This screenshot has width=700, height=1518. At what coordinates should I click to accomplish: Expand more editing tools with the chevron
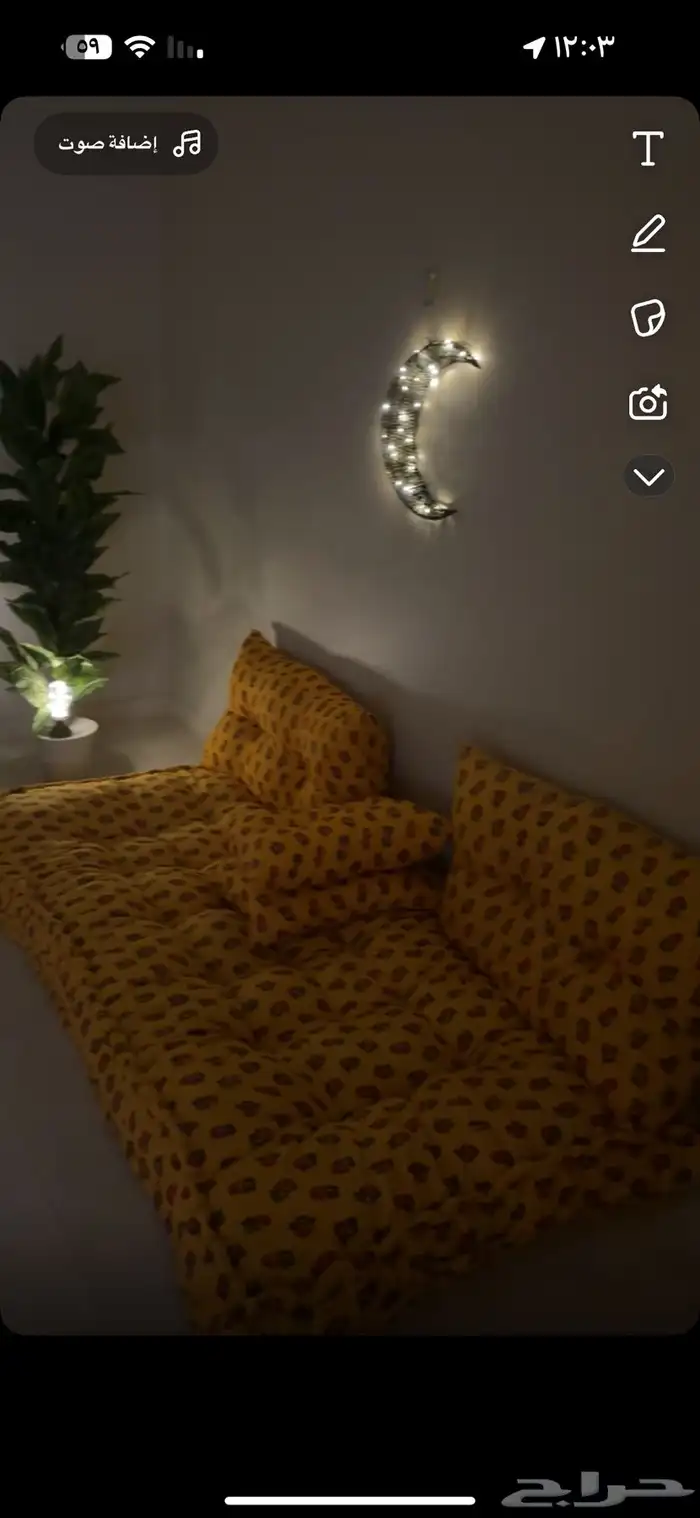(649, 477)
